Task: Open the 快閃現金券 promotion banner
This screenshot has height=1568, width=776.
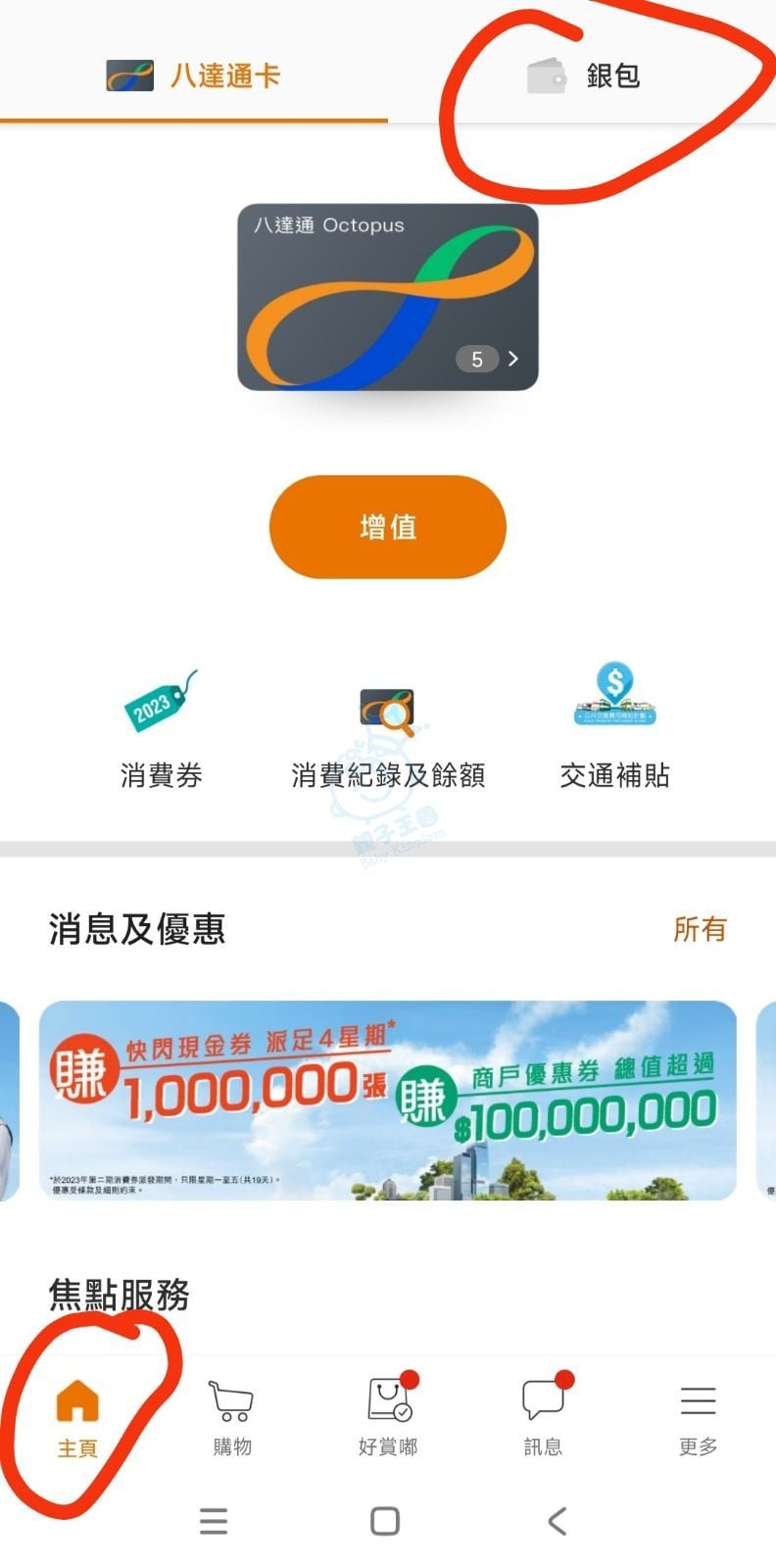Action: pos(387,1100)
